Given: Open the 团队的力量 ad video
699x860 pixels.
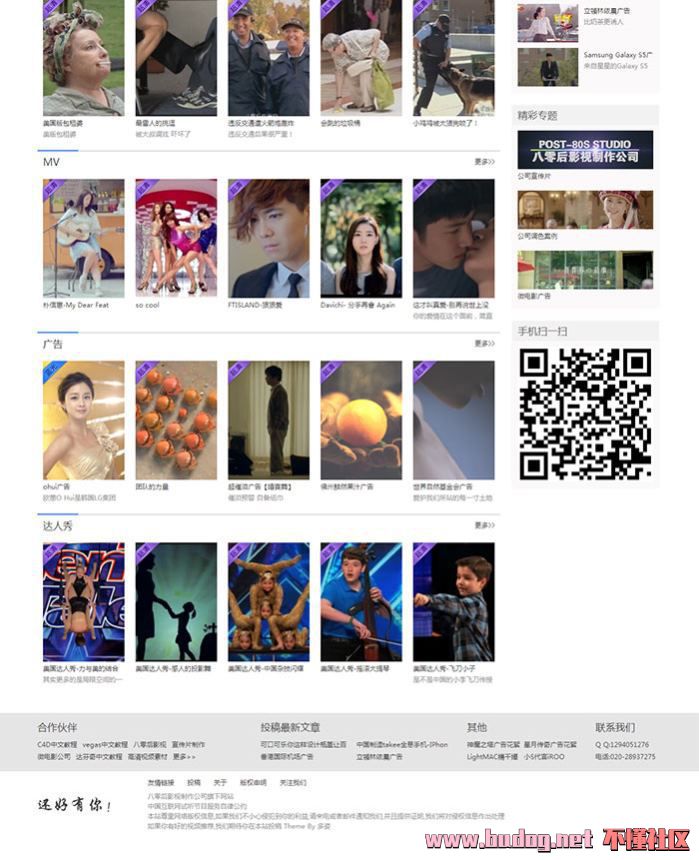Looking at the screenshot, I should coord(176,420).
